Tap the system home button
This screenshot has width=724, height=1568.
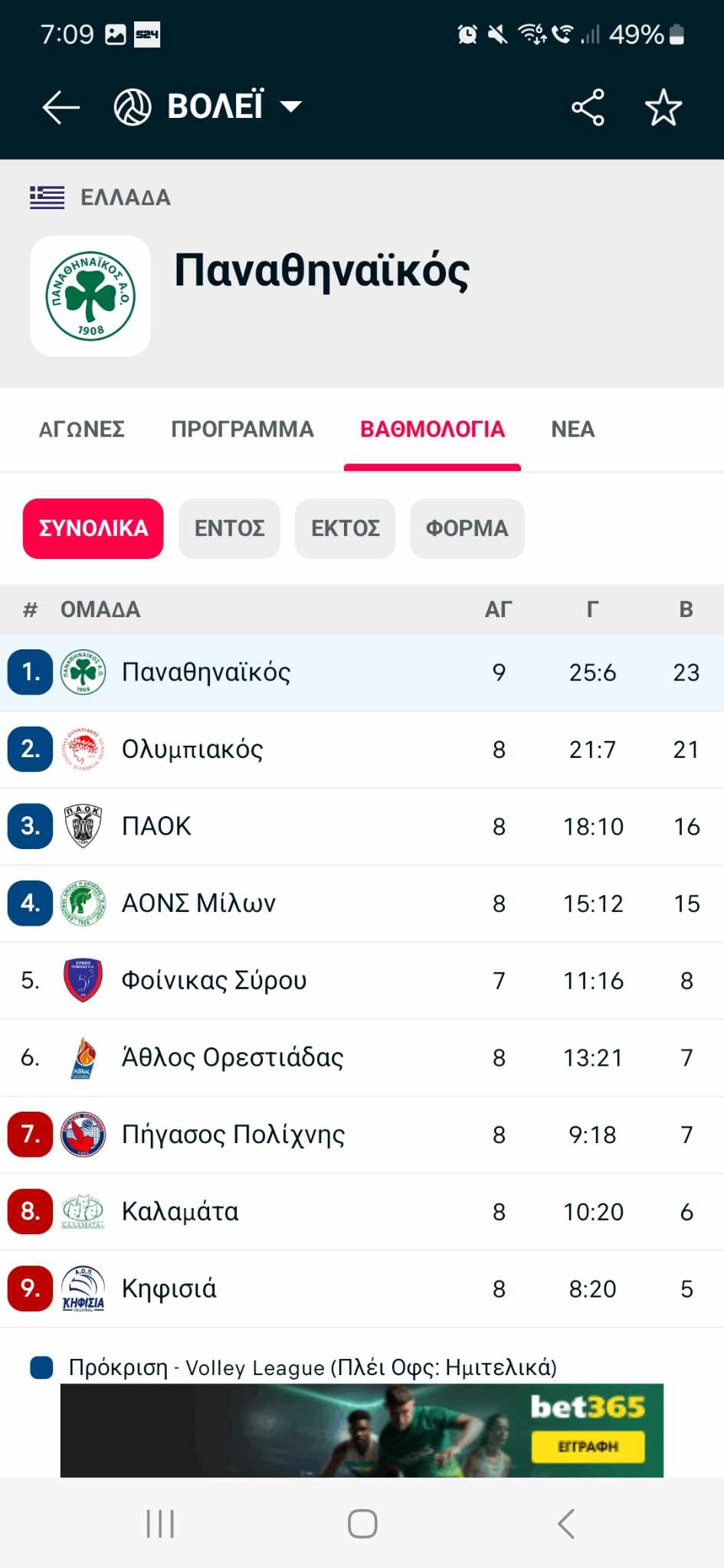tap(362, 1524)
